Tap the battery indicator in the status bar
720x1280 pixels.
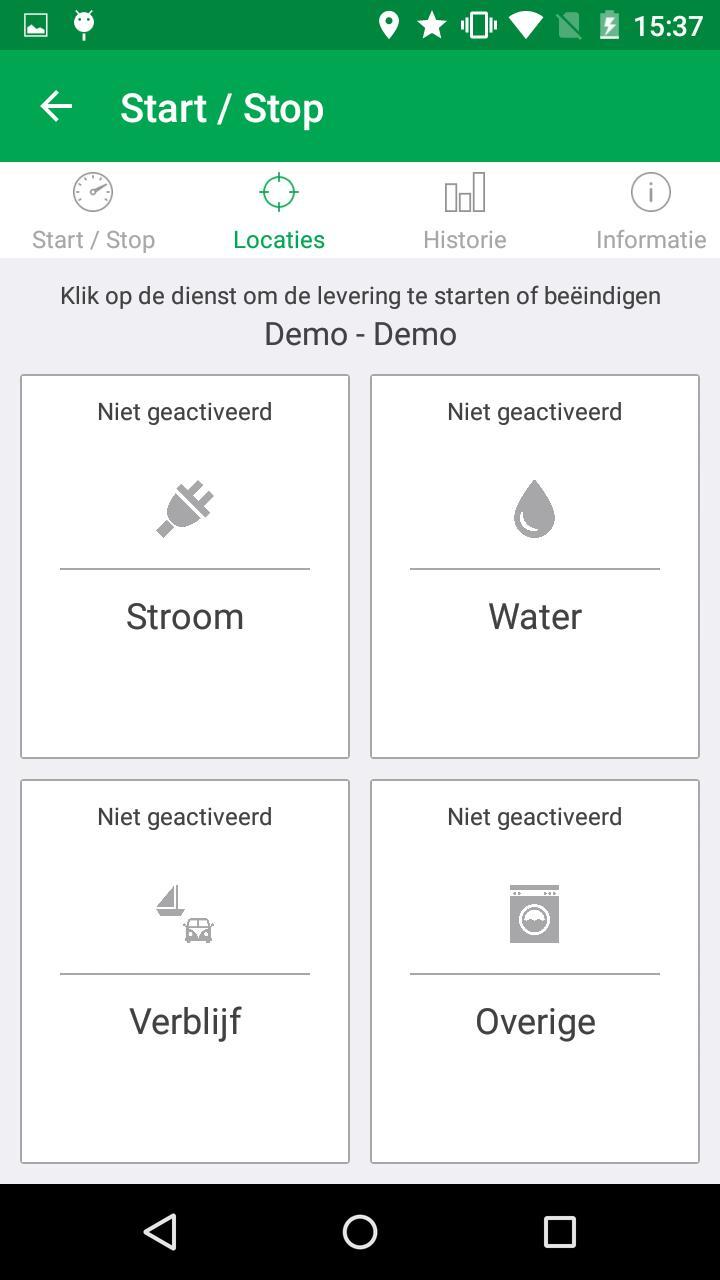click(x=610, y=24)
